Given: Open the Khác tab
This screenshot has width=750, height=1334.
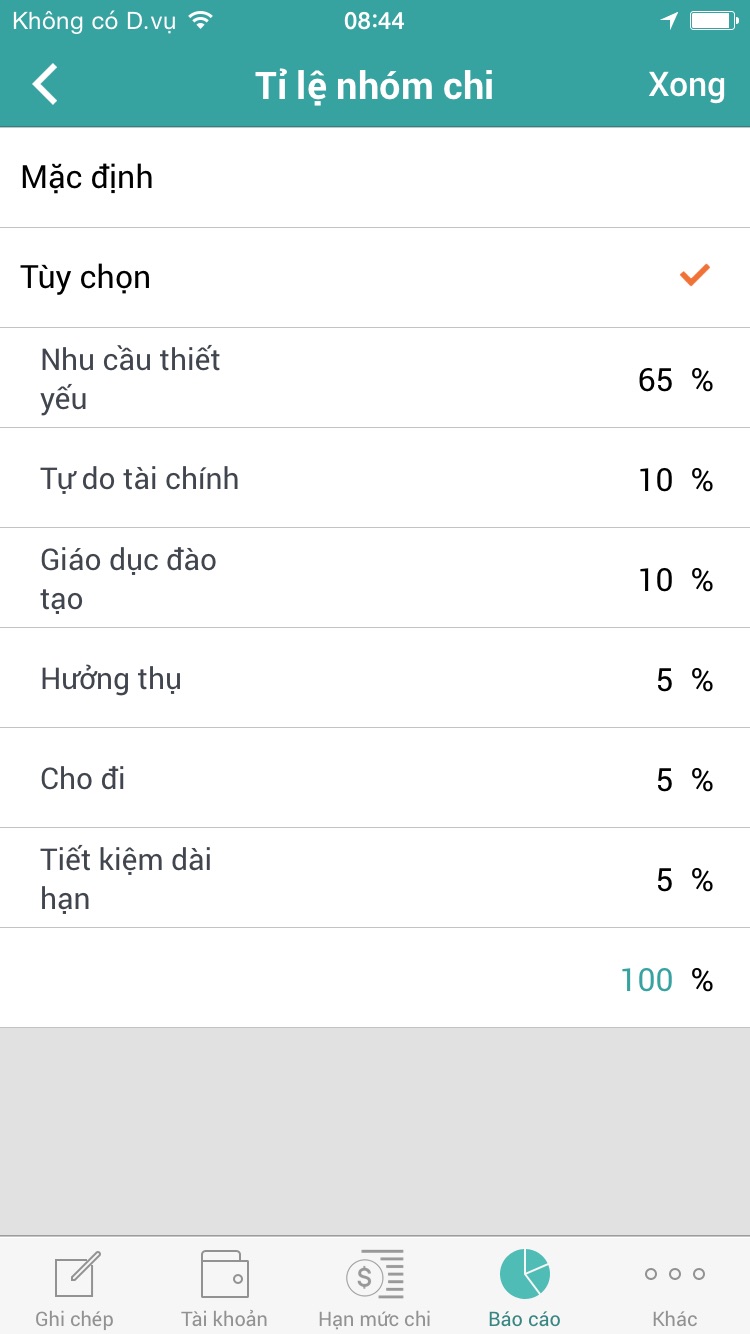Looking at the screenshot, I should [x=675, y=1286].
